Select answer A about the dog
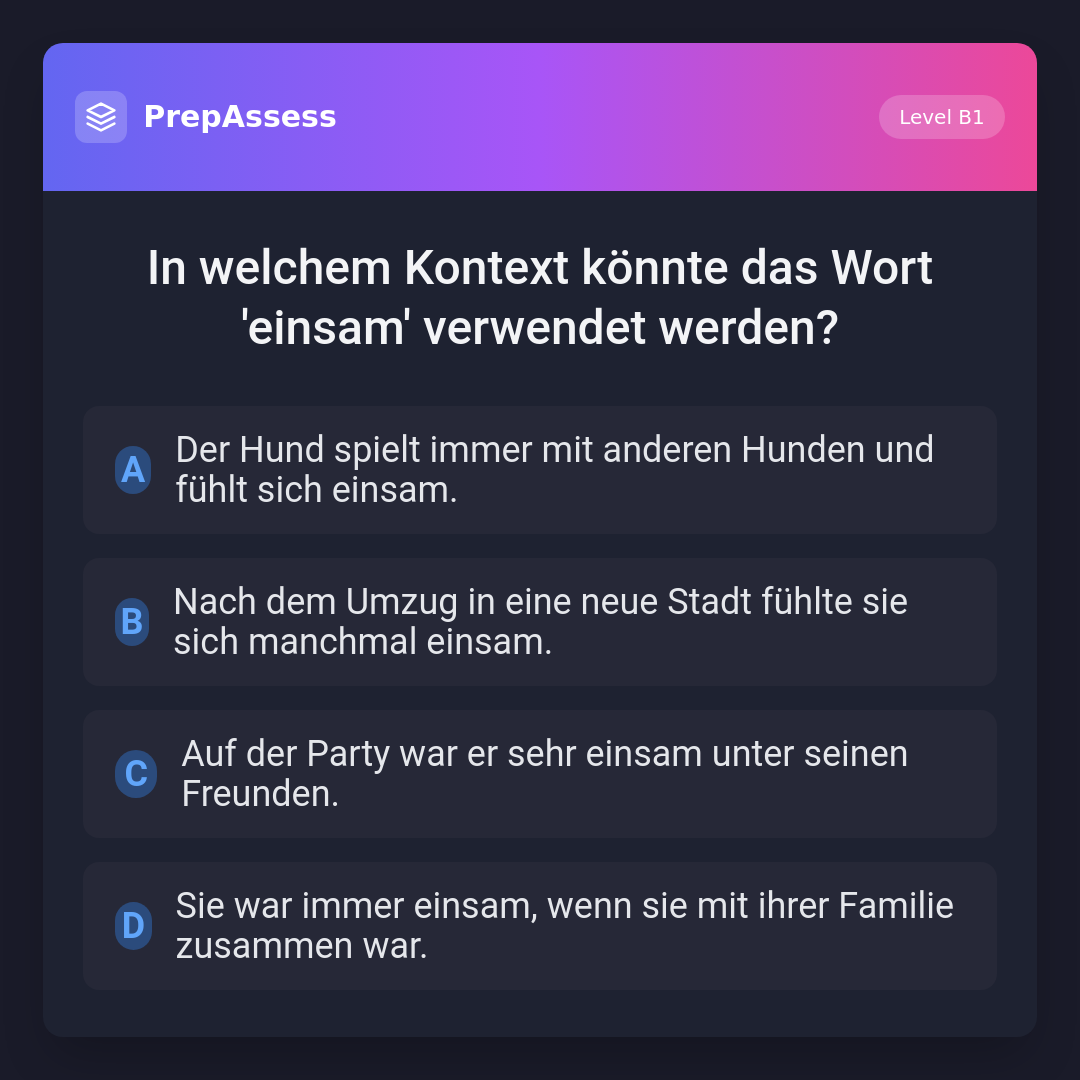The height and width of the screenshot is (1080, 1080). 540,470
